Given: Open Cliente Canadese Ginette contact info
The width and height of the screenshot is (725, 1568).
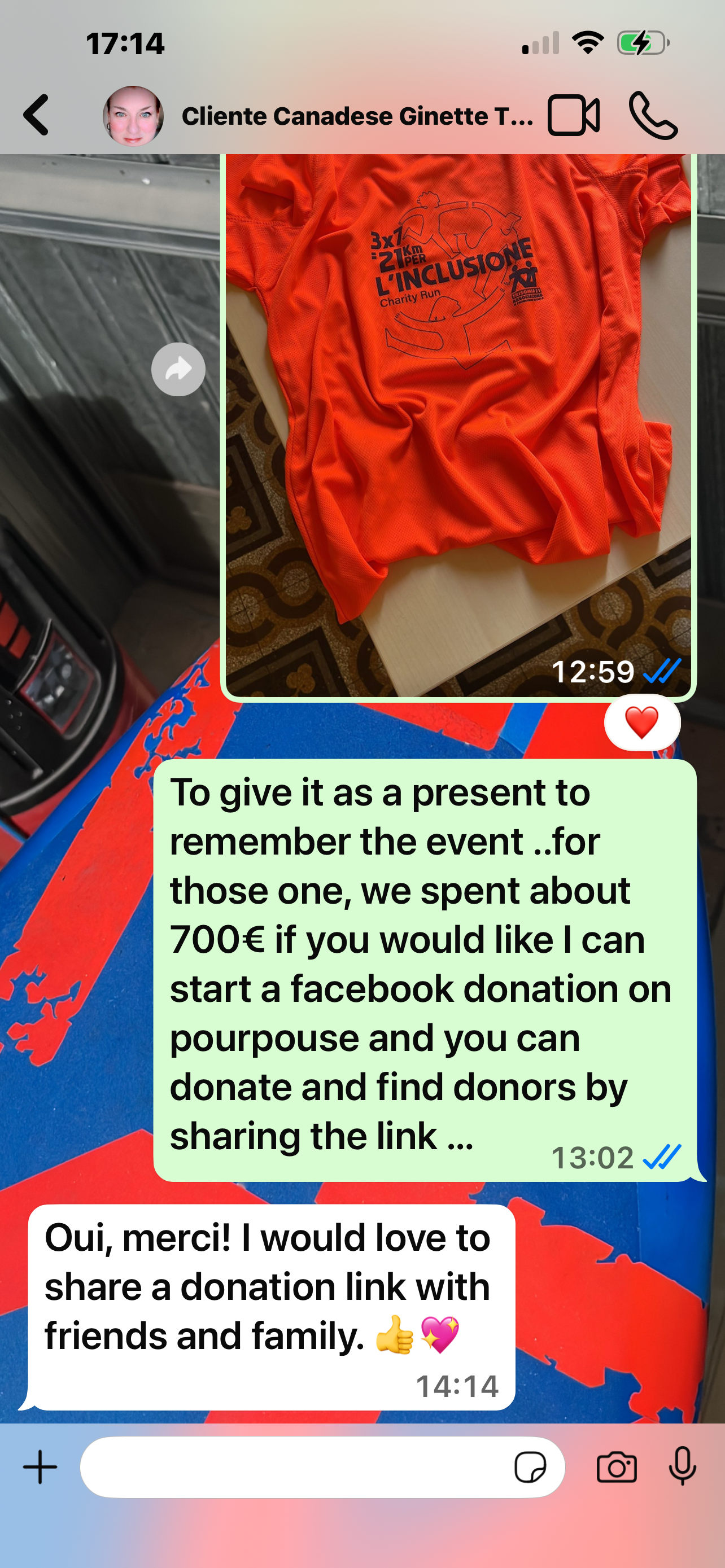Looking at the screenshot, I should point(357,116).
